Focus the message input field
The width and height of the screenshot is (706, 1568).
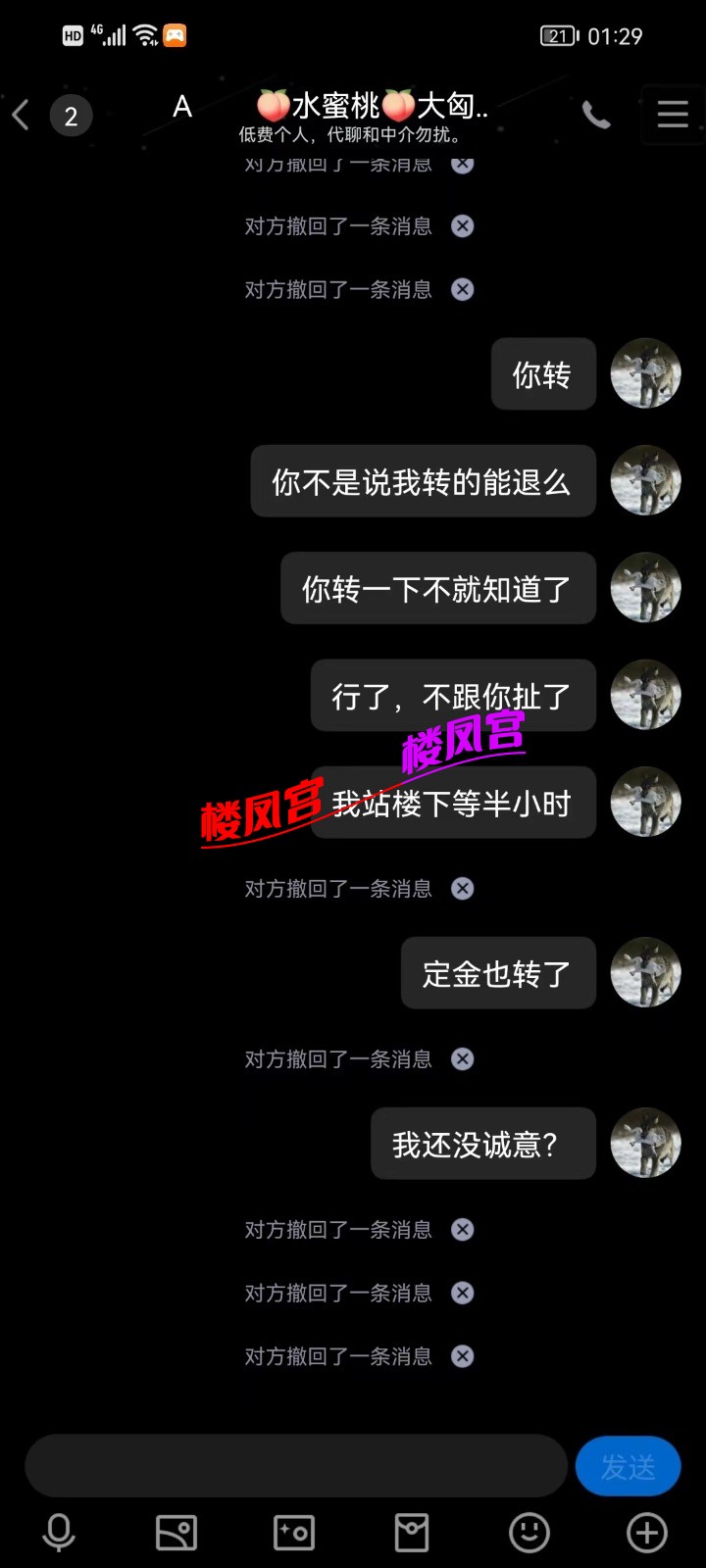[x=294, y=1466]
